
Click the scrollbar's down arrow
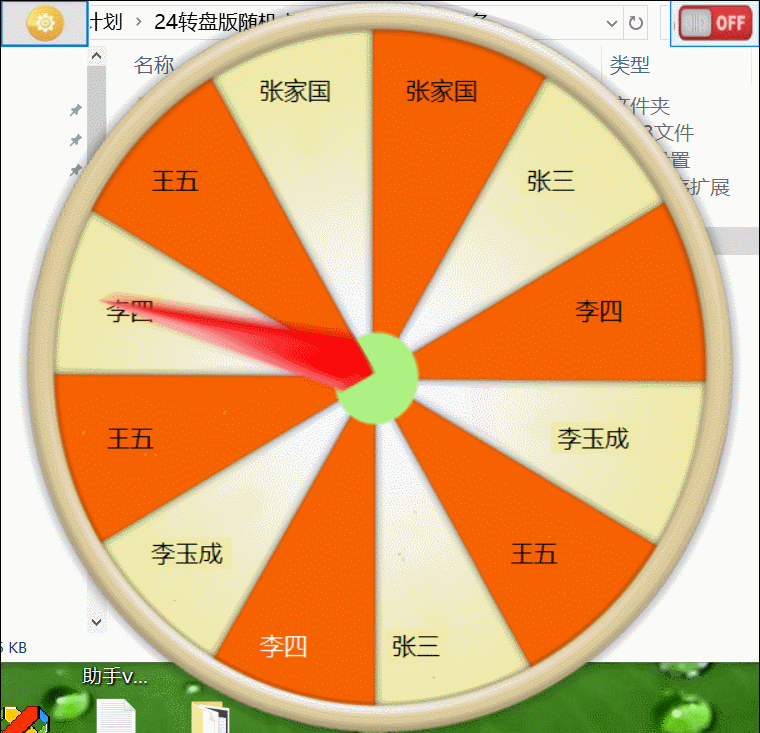[x=97, y=621]
